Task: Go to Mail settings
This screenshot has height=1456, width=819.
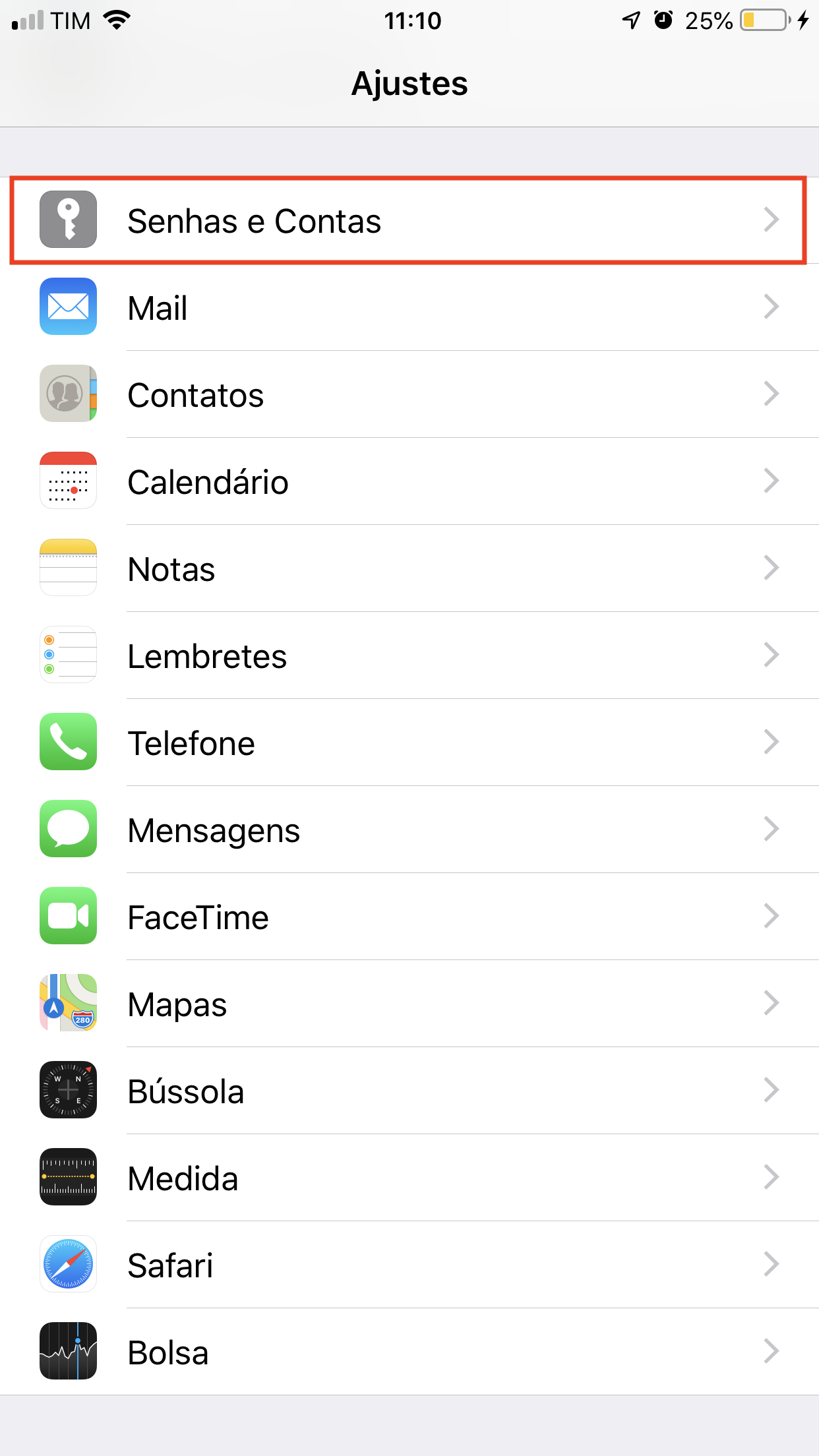Action: click(409, 307)
